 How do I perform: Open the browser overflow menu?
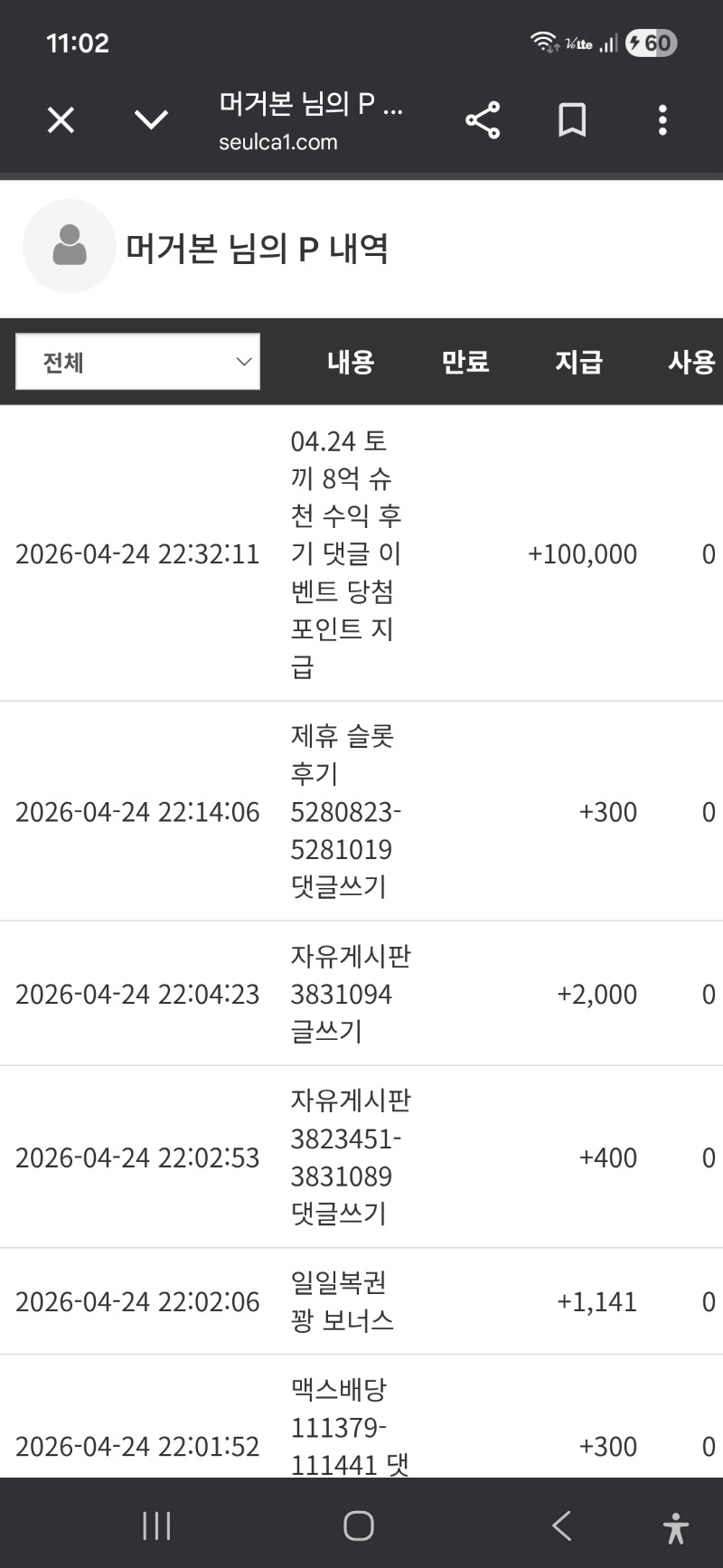(662, 119)
